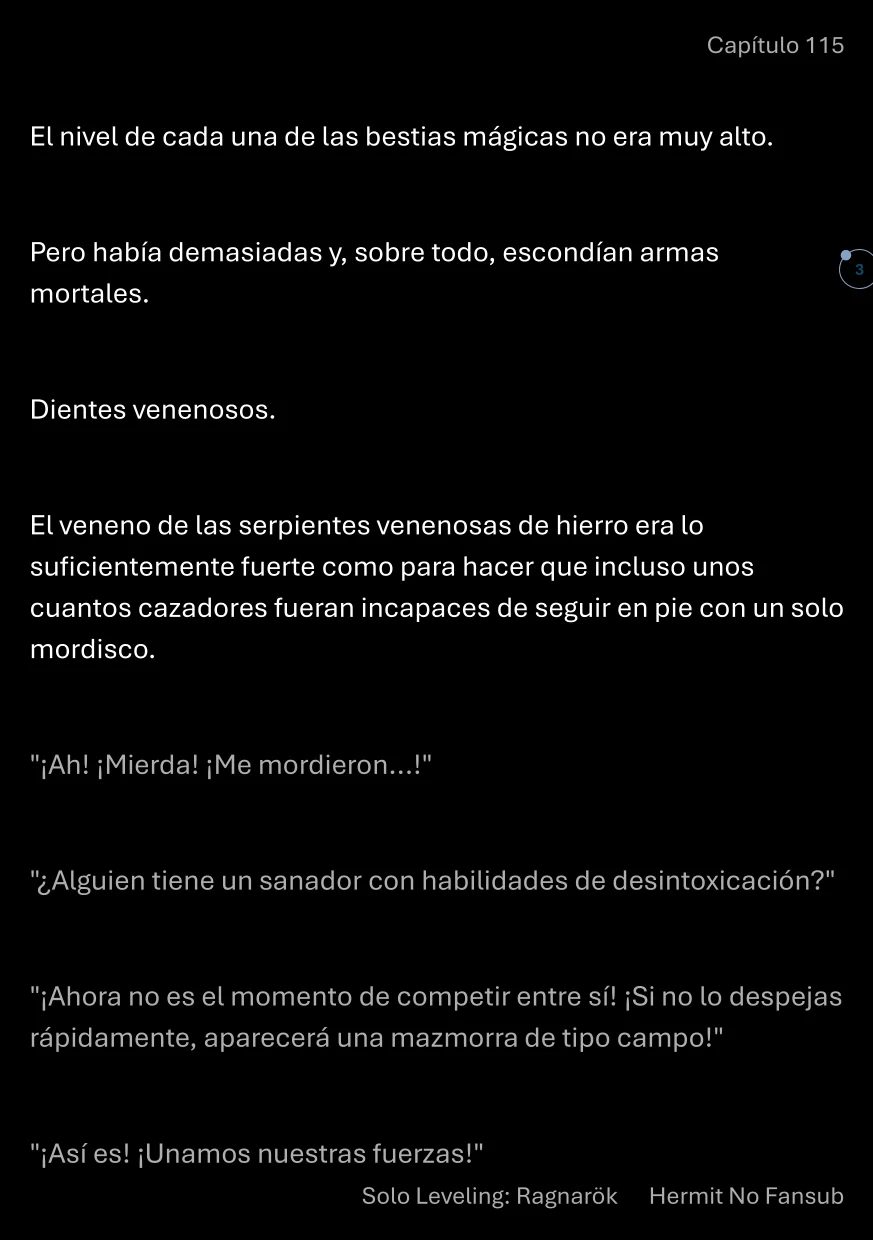Image resolution: width=873 pixels, height=1240 pixels.
Task: Open the 3 comments bubble beside the paragraph
Action: (857, 270)
